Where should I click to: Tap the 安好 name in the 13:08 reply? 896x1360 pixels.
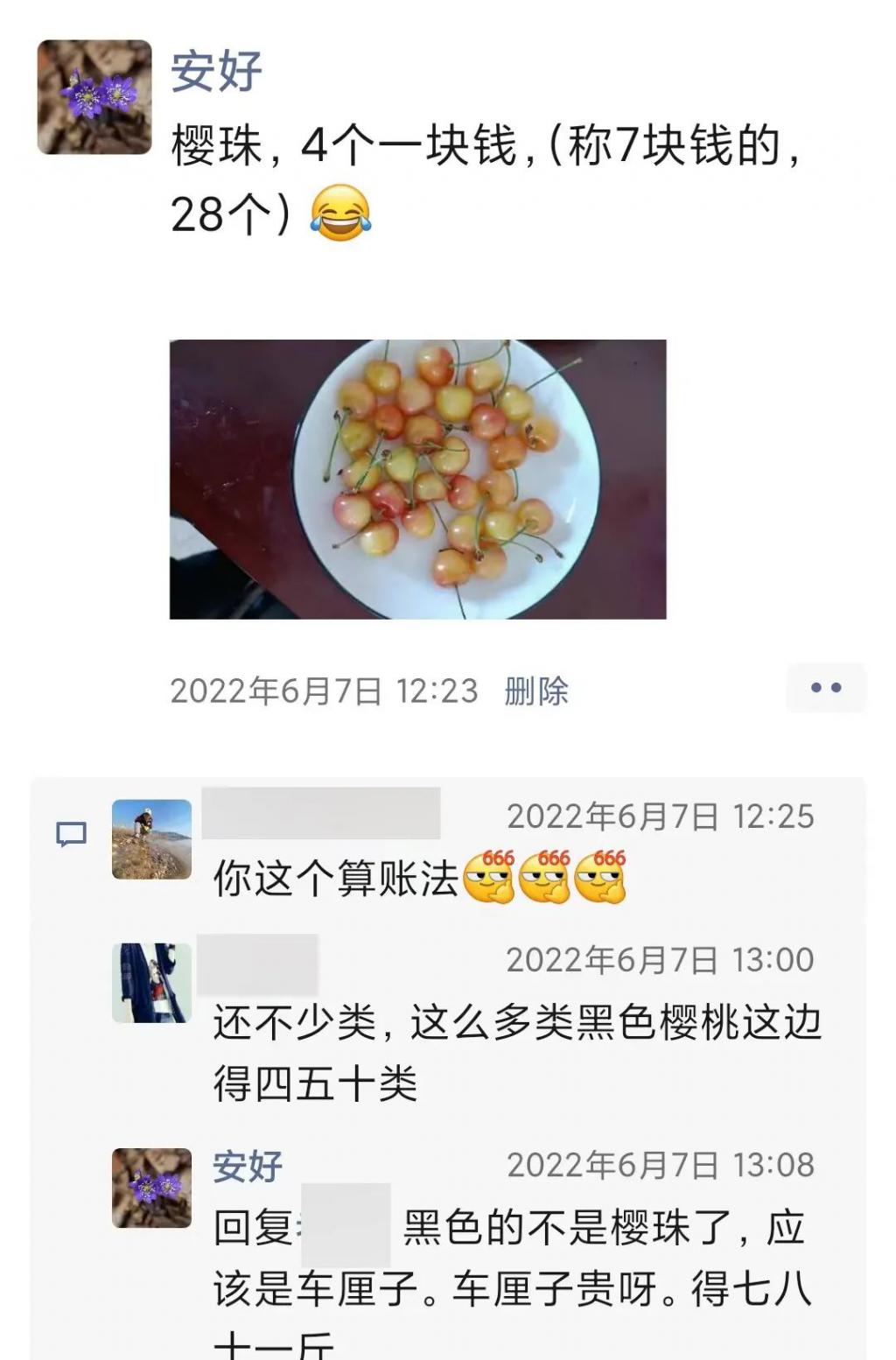click(248, 1166)
